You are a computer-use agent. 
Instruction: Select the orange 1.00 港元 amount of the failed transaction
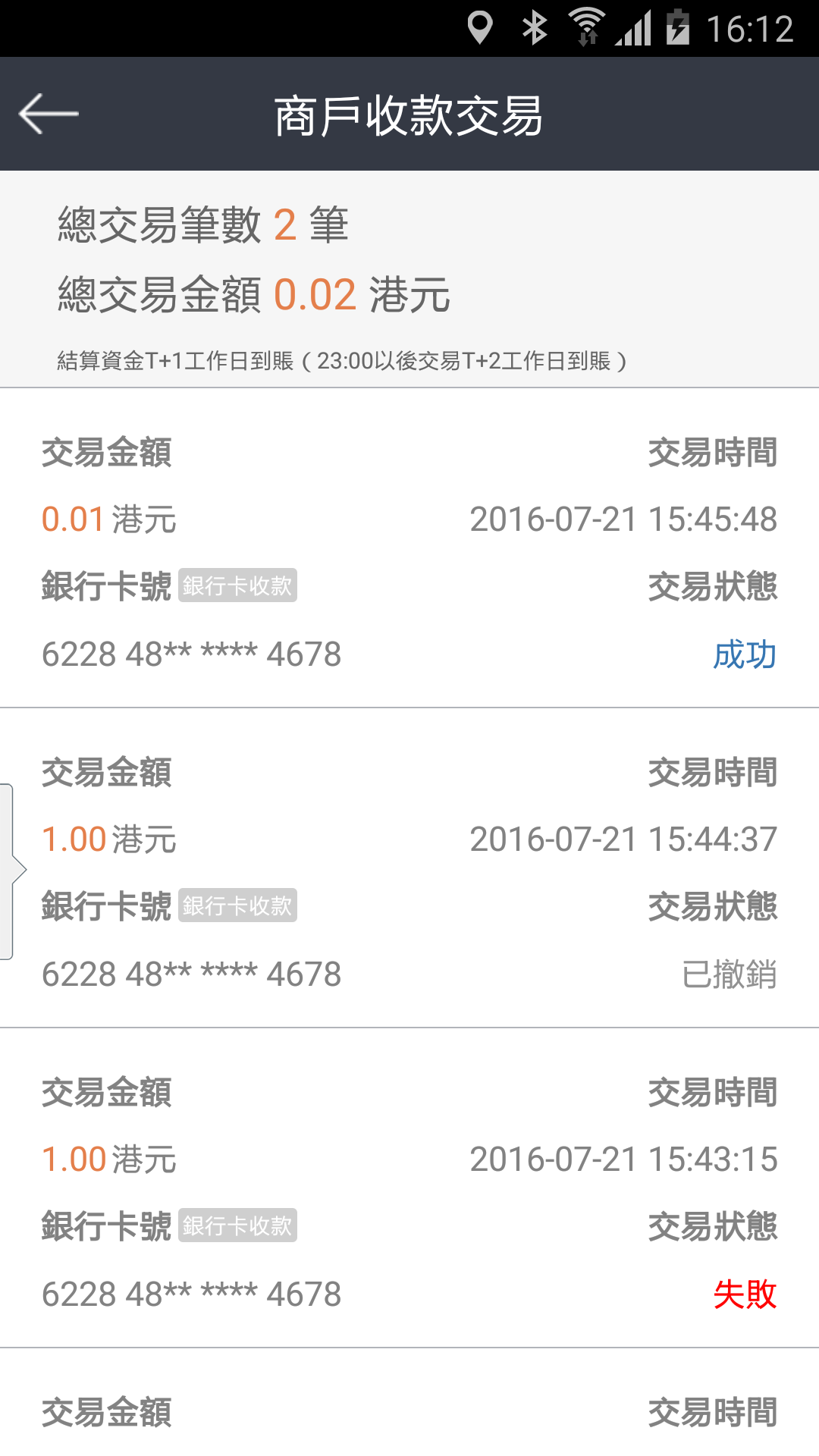(108, 1158)
